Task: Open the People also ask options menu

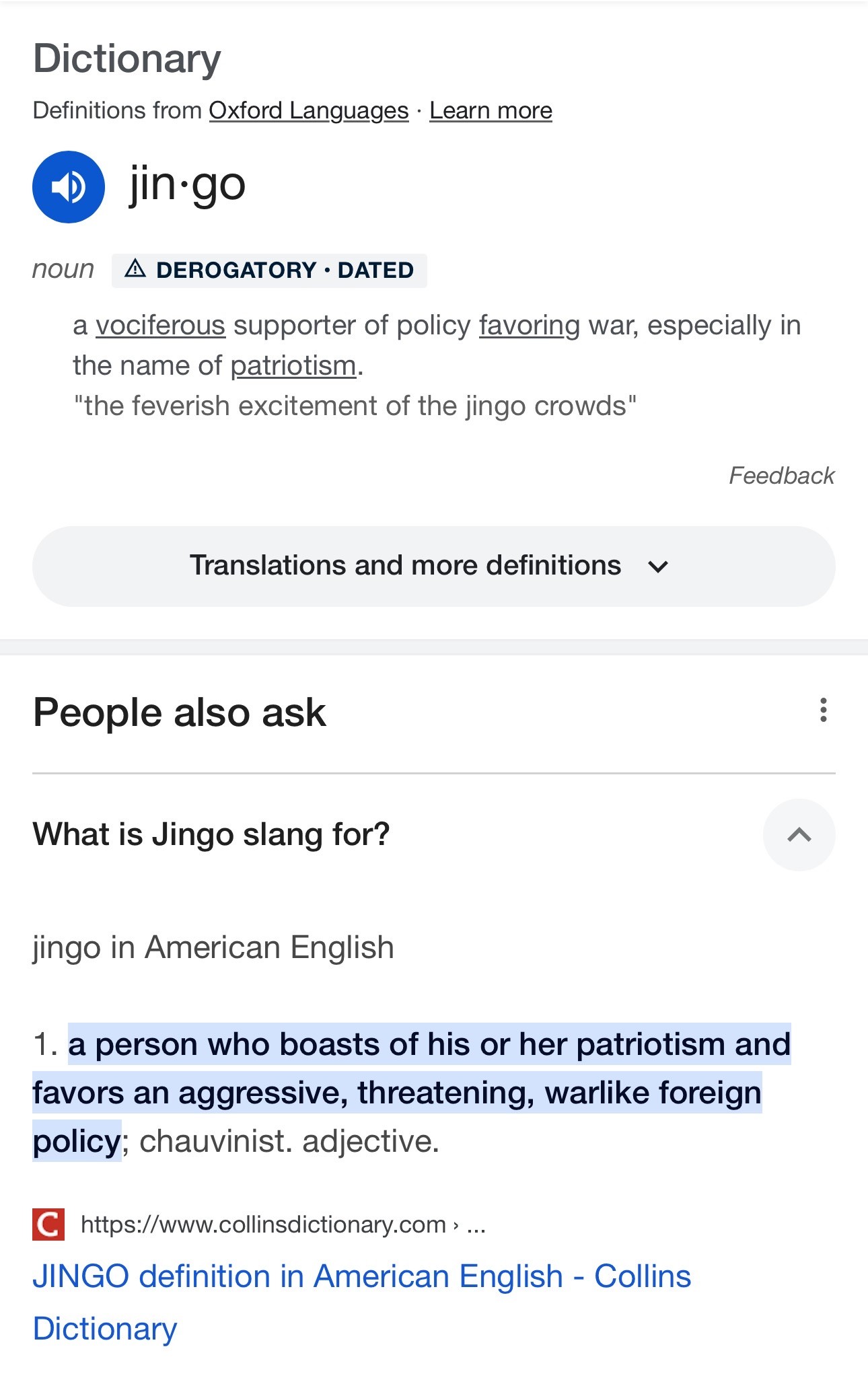Action: point(823,710)
